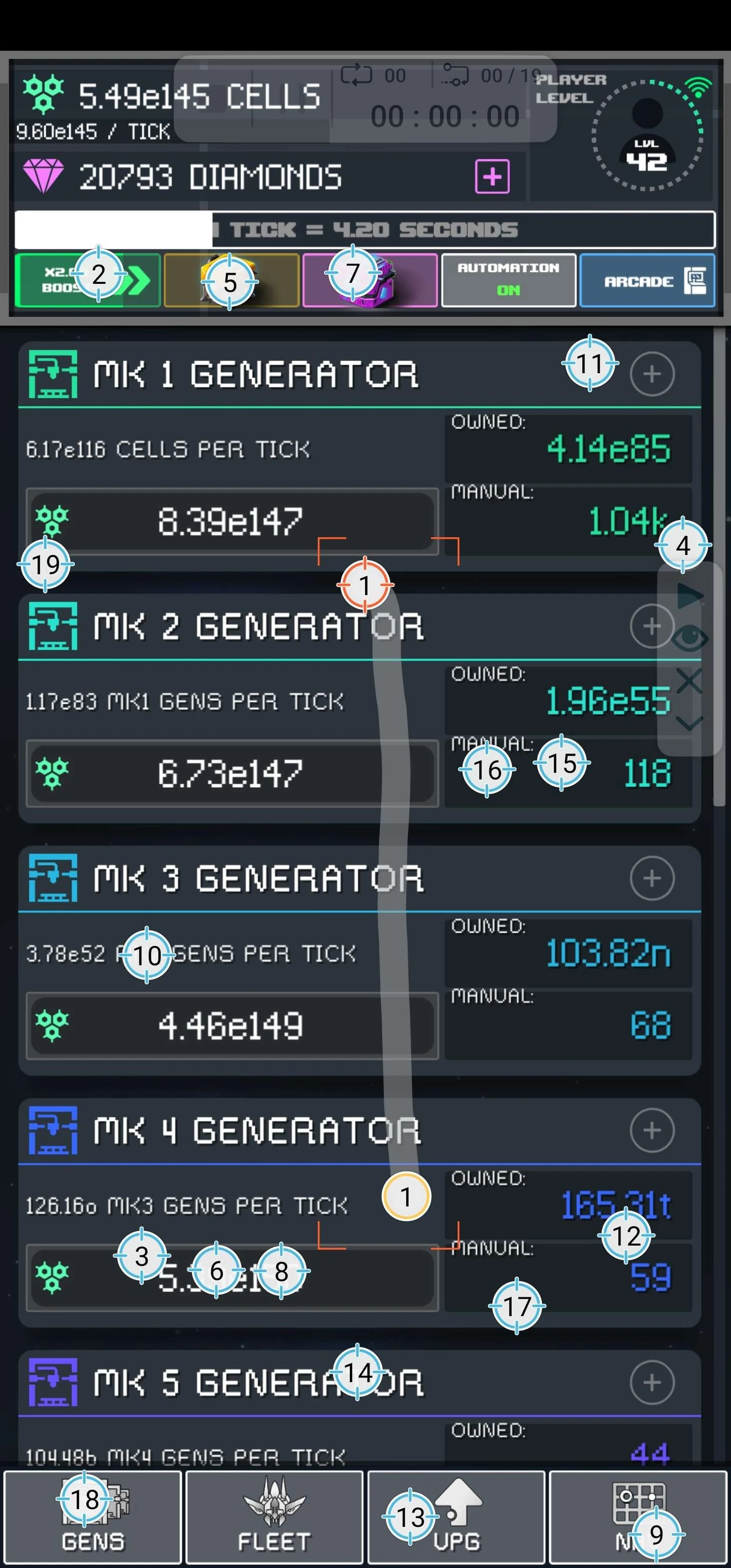Buy MK 3 Generator for 4.46e149 cells
731x1568 pixels.
point(231,1026)
